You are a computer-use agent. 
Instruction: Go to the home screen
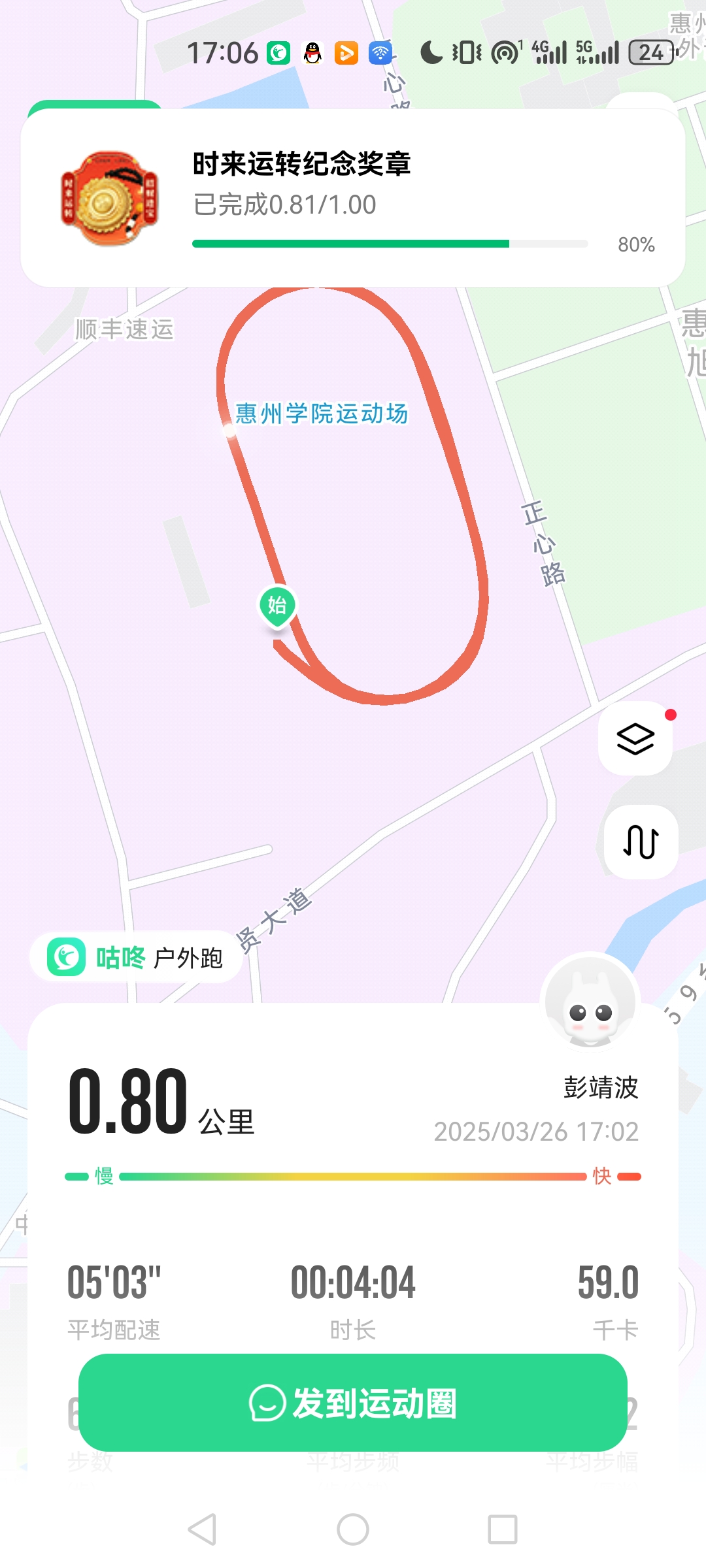coord(353,1529)
